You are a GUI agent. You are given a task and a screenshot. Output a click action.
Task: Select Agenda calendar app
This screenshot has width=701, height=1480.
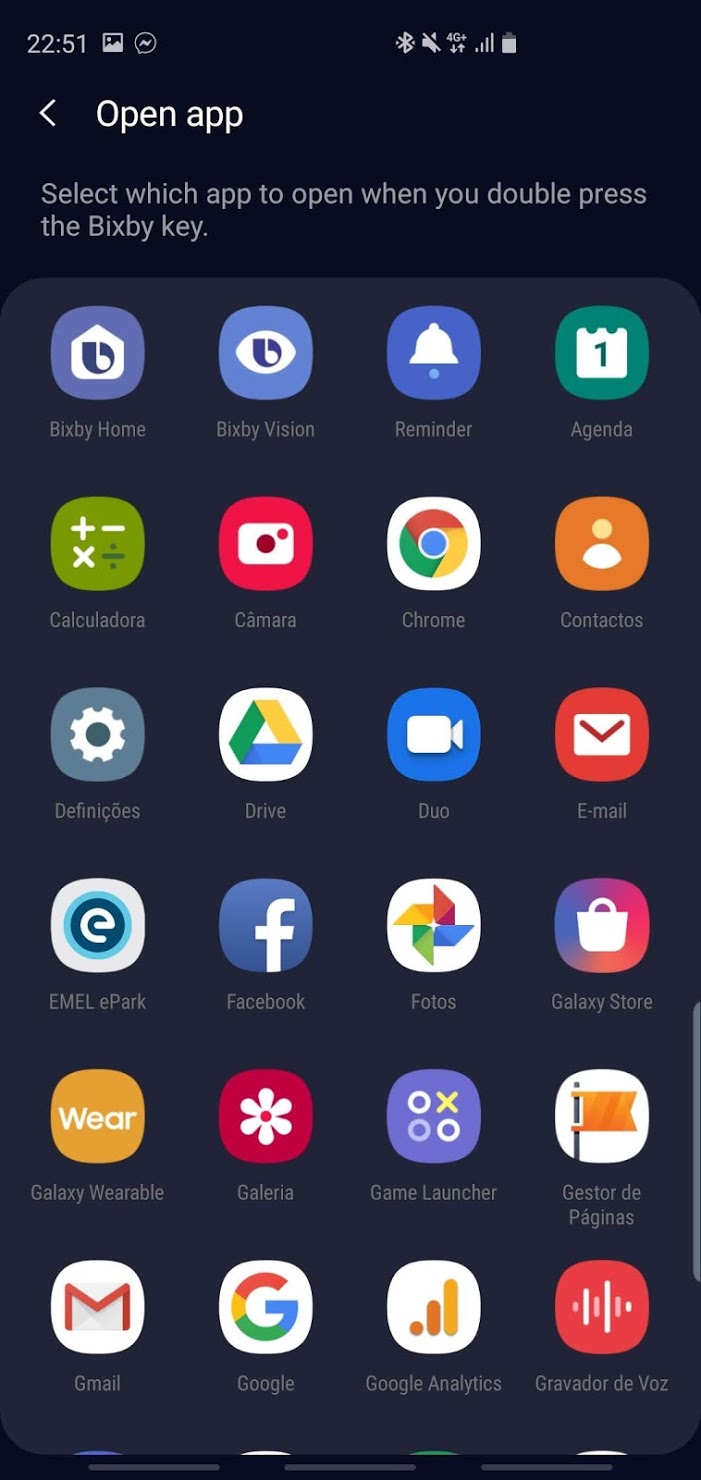click(602, 354)
